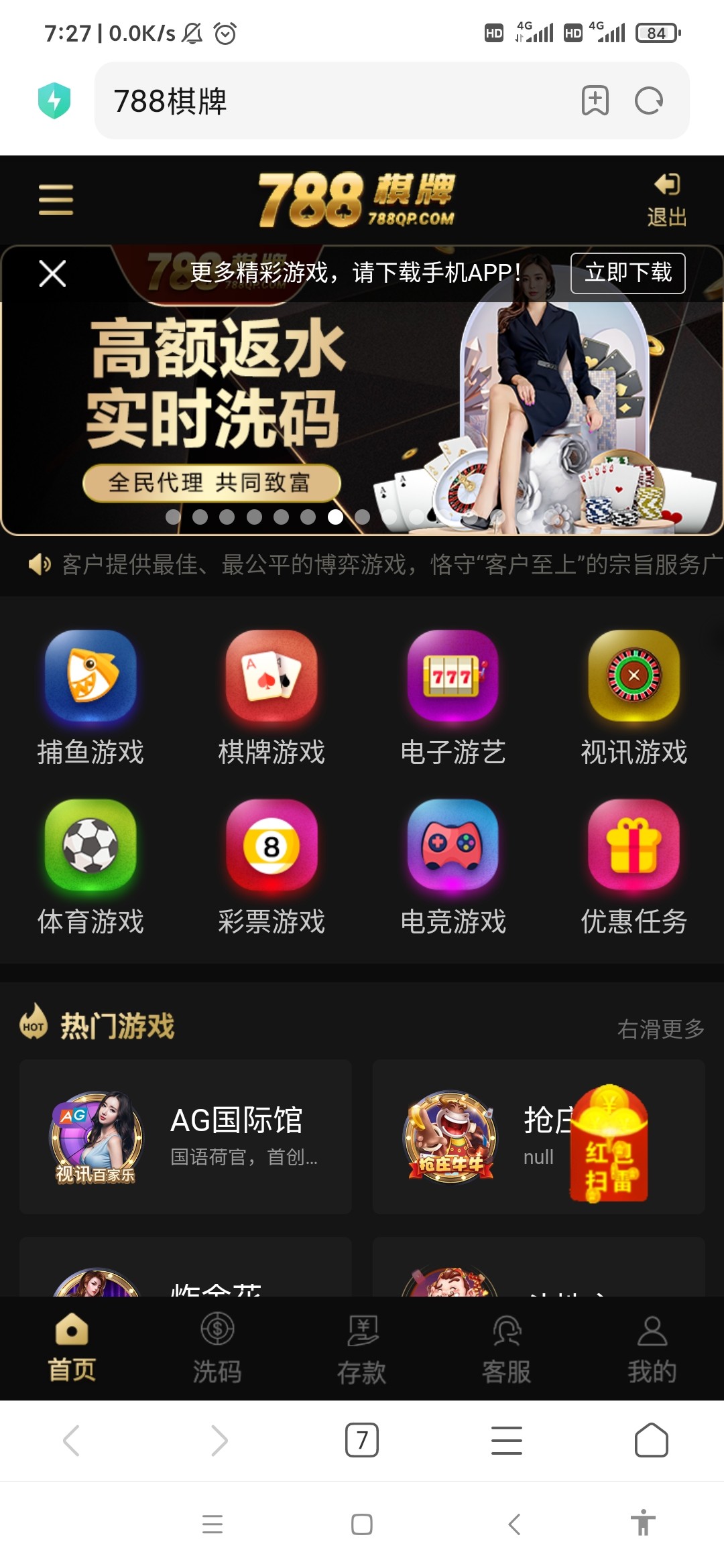Switch to the 洗码 tab

[x=217, y=1348]
